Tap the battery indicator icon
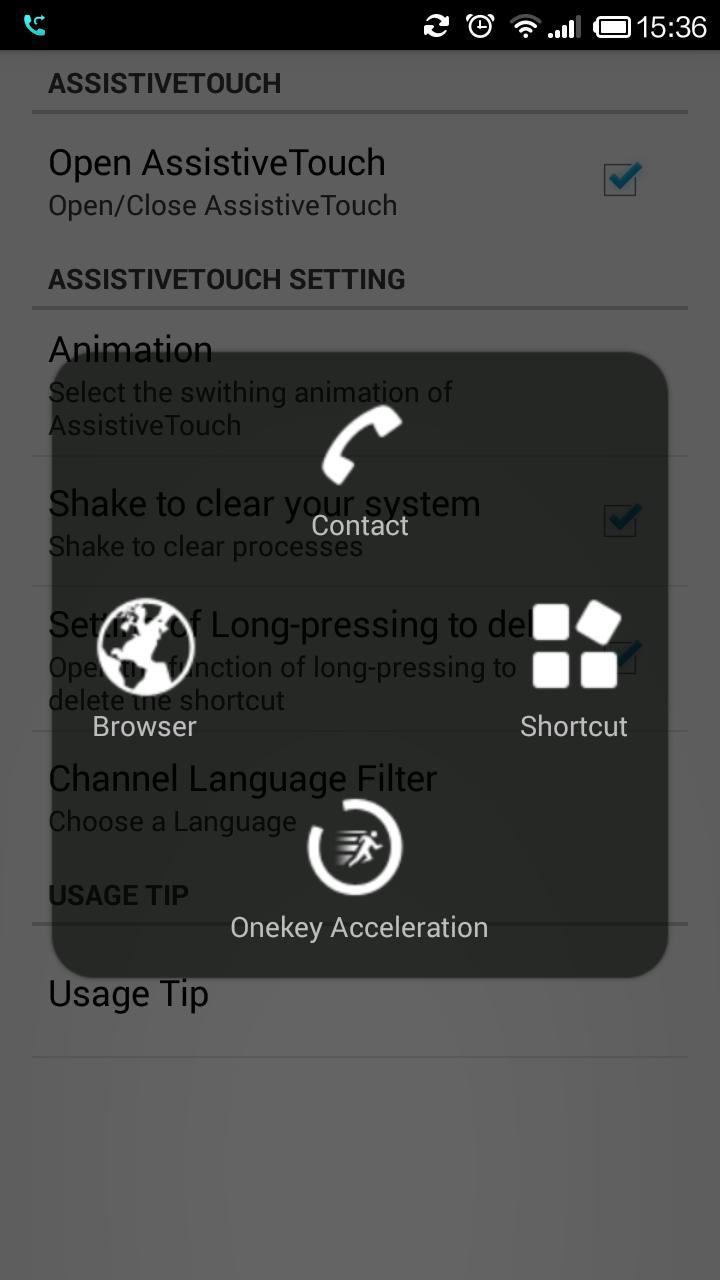 (x=614, y=25)
